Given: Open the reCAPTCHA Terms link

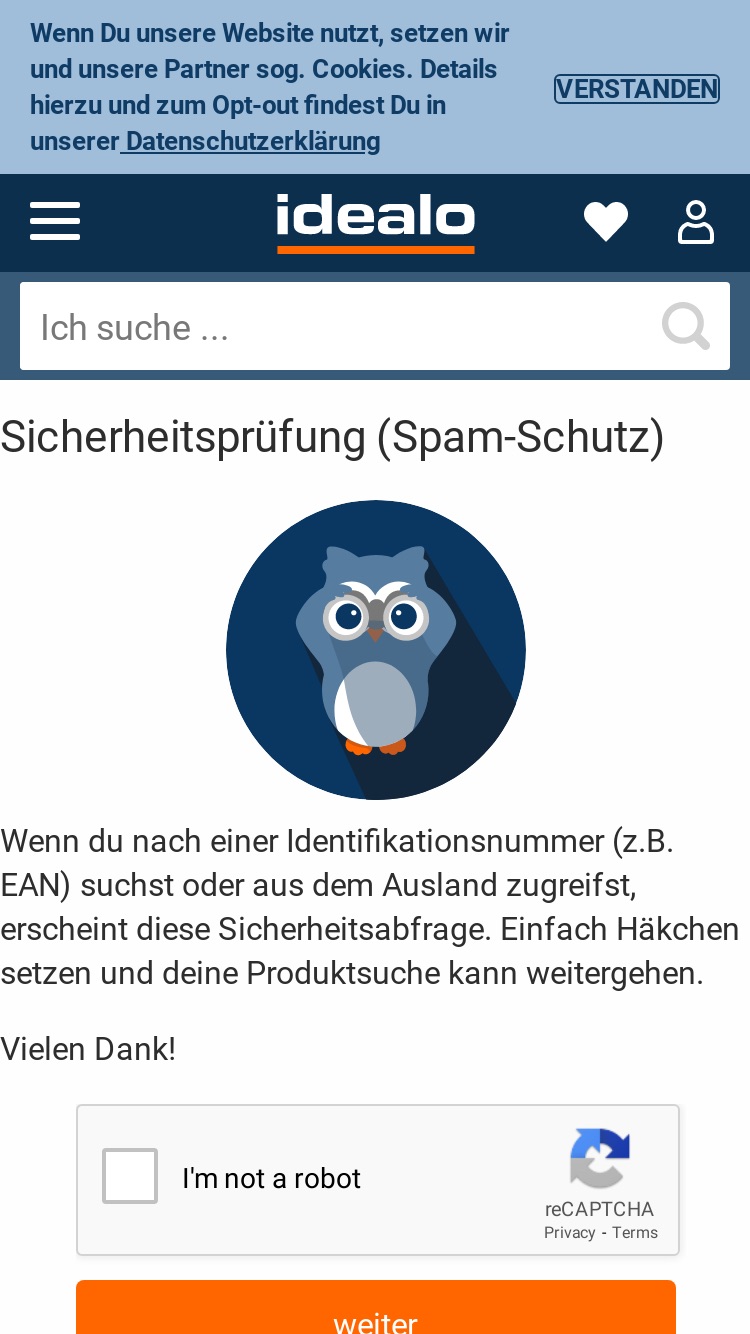Looking at the screenshot, I should [x=635, y=1233].
